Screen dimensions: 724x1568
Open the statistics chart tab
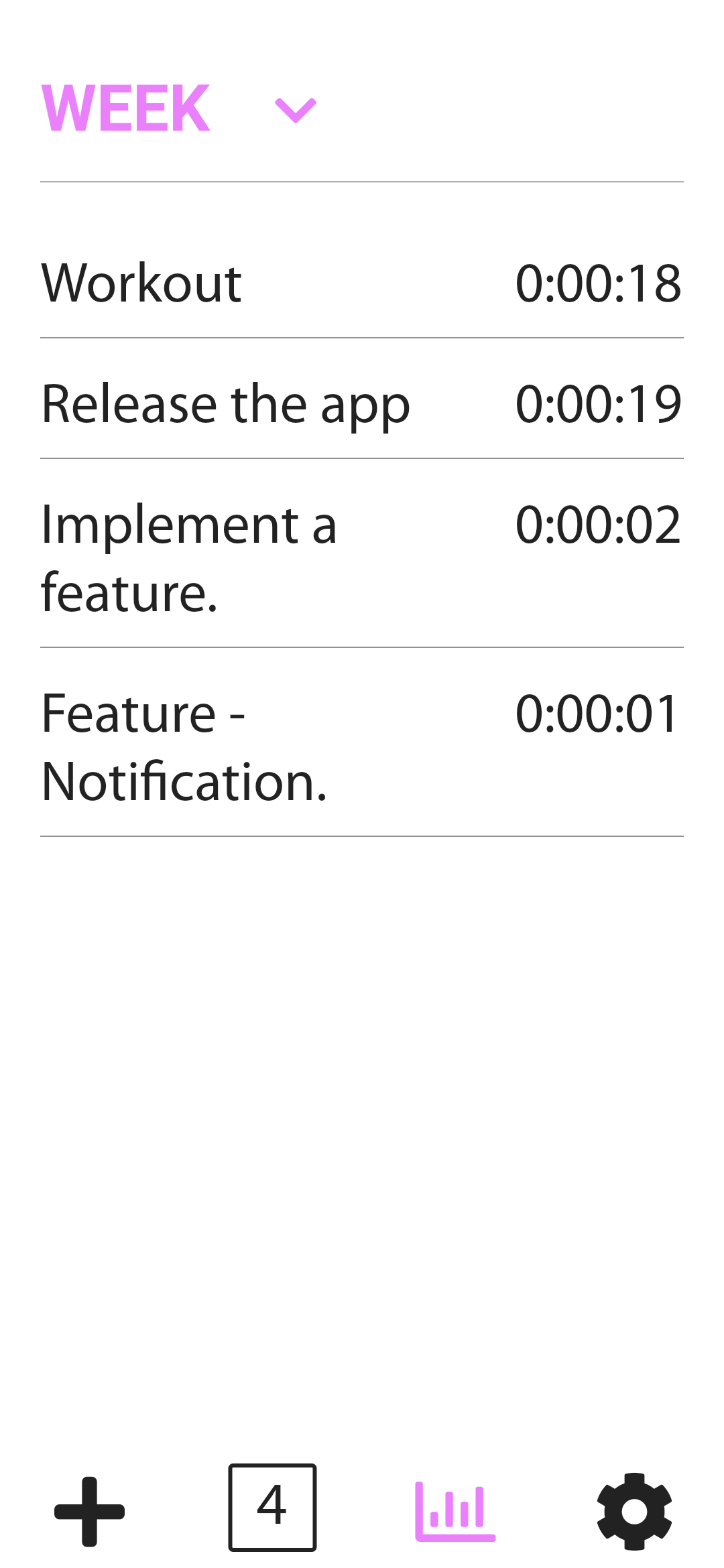pyautogui.click(x=455, y=1511)
